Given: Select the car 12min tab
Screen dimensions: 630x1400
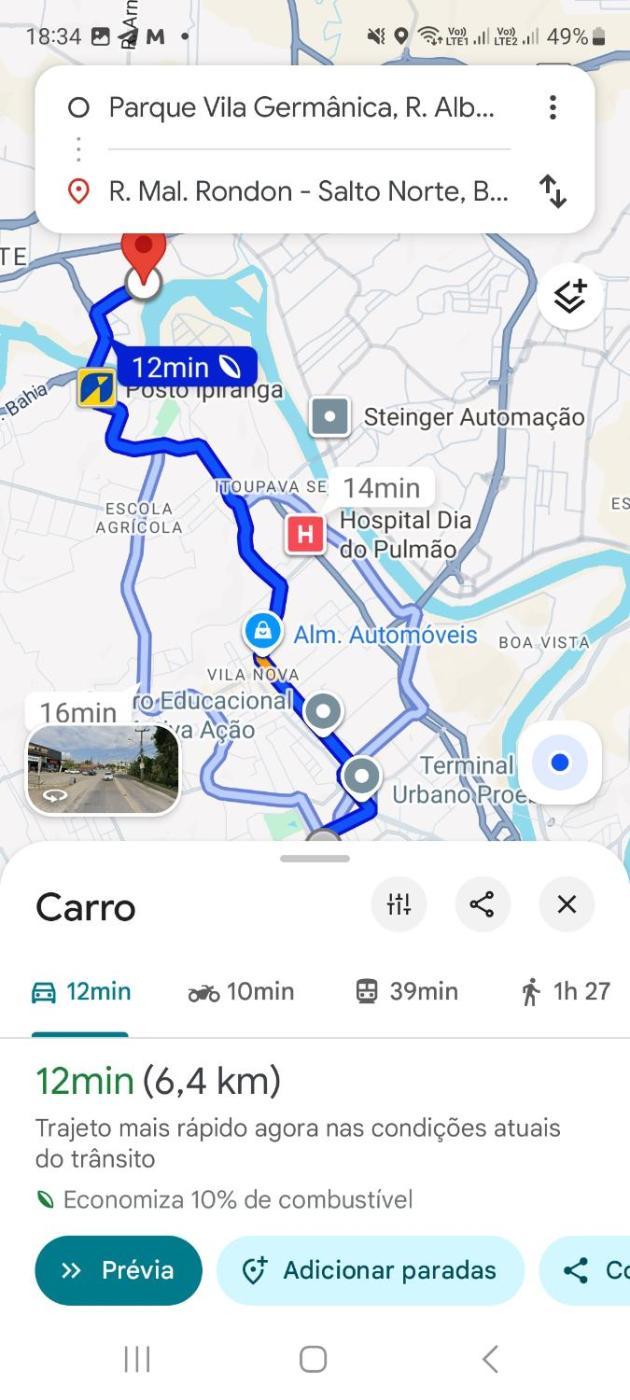Looking at the screenshot, I should 82,991.
